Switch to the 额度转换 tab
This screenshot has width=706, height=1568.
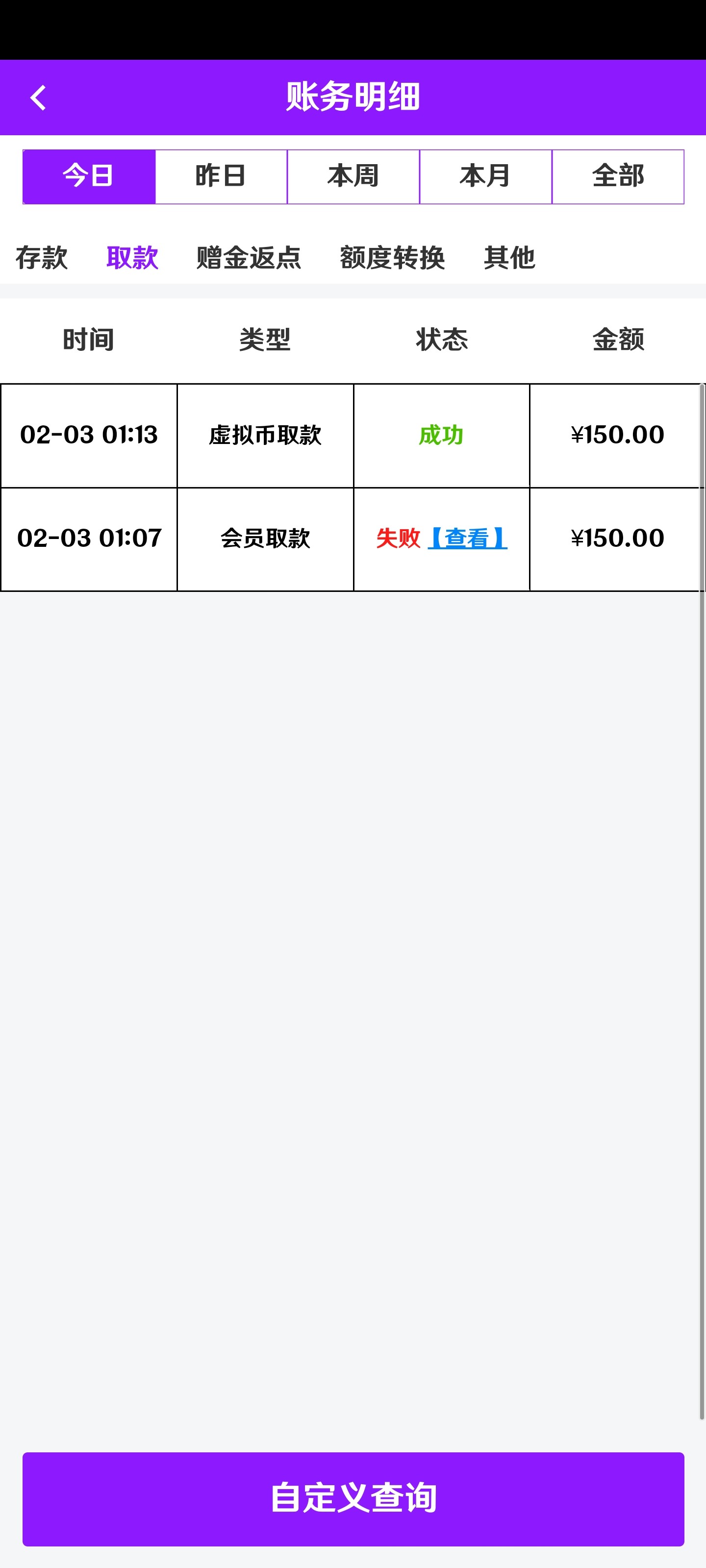(x=392, y=257)
